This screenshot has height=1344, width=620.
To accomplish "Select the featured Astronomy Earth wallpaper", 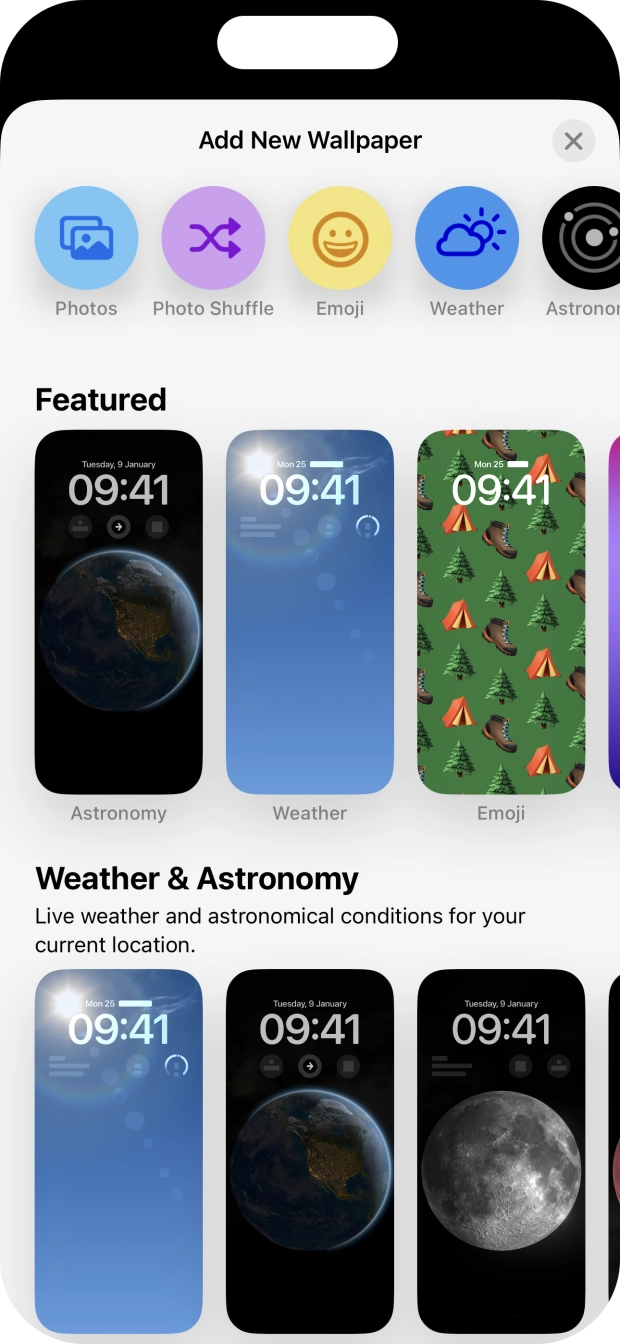I will click(x=119, y=612).
